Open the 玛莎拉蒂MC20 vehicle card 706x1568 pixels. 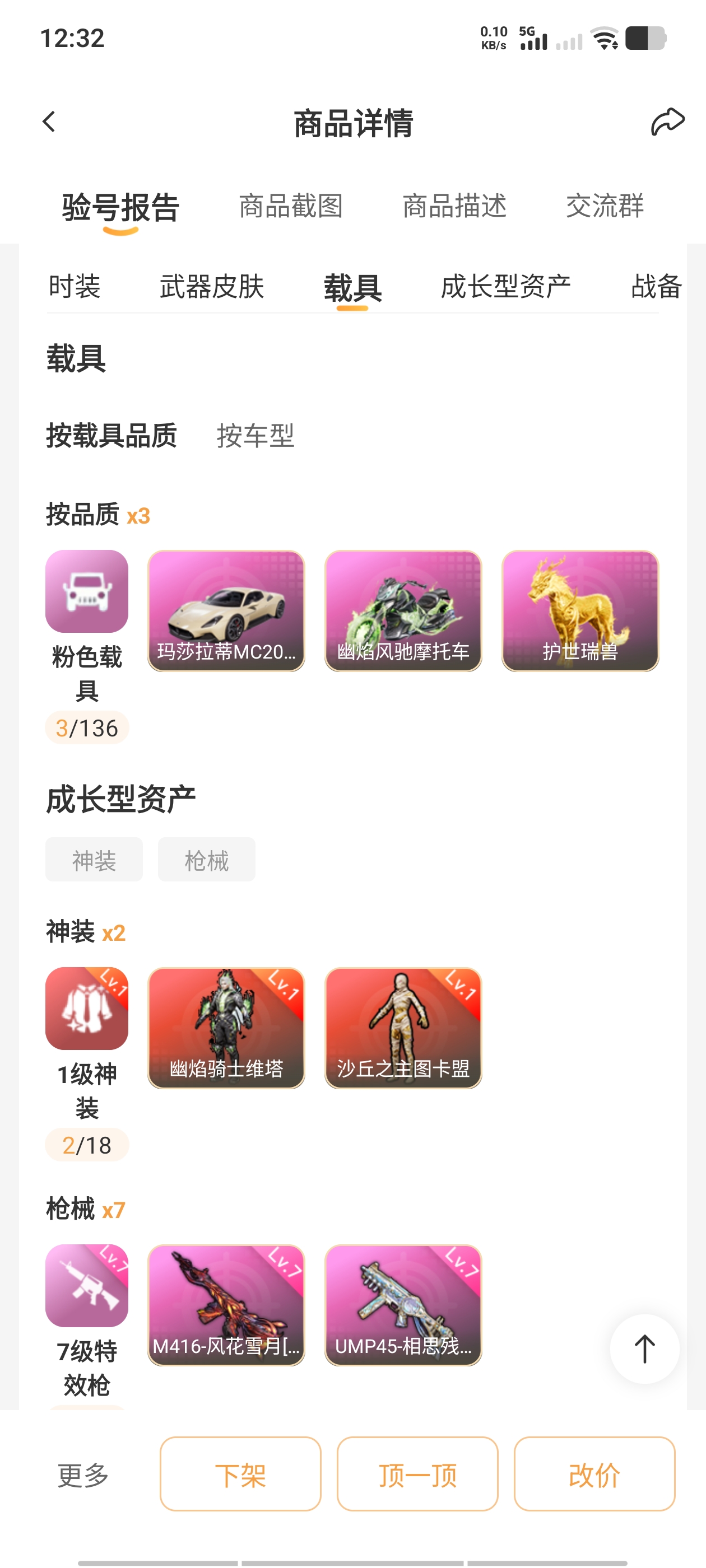coord(226,610)
